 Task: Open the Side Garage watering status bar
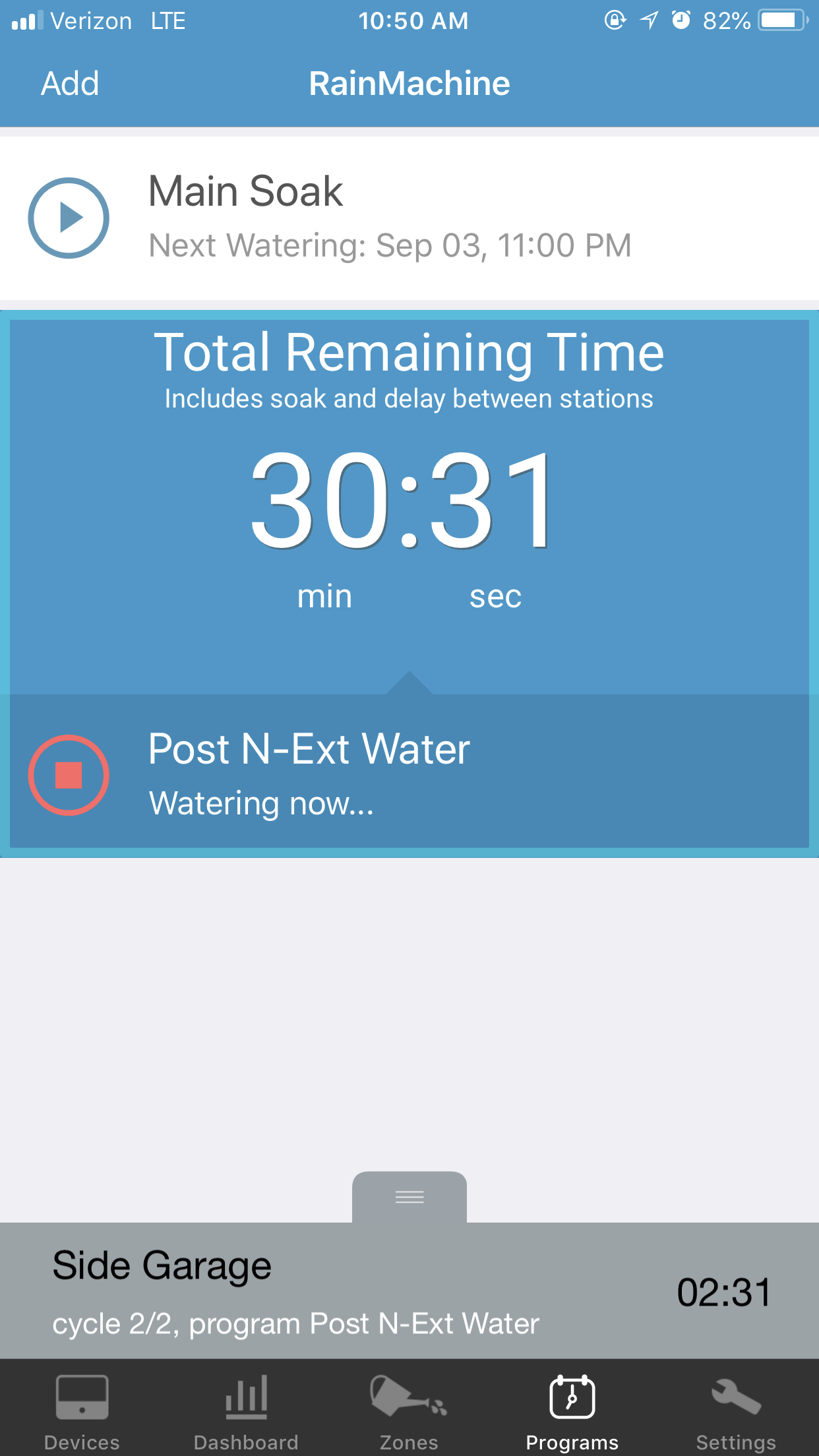(x=409, y=1290)
